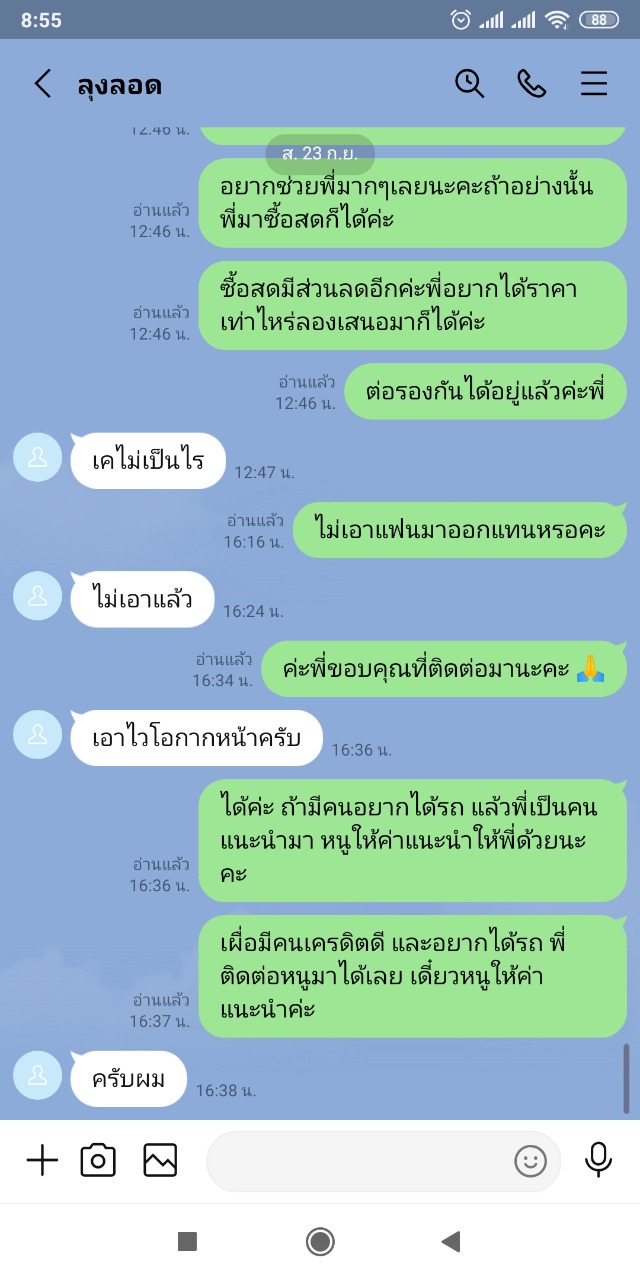Tap the system home button
This screenshot has width=640, height=1280.
click(x=320, y=1242)
